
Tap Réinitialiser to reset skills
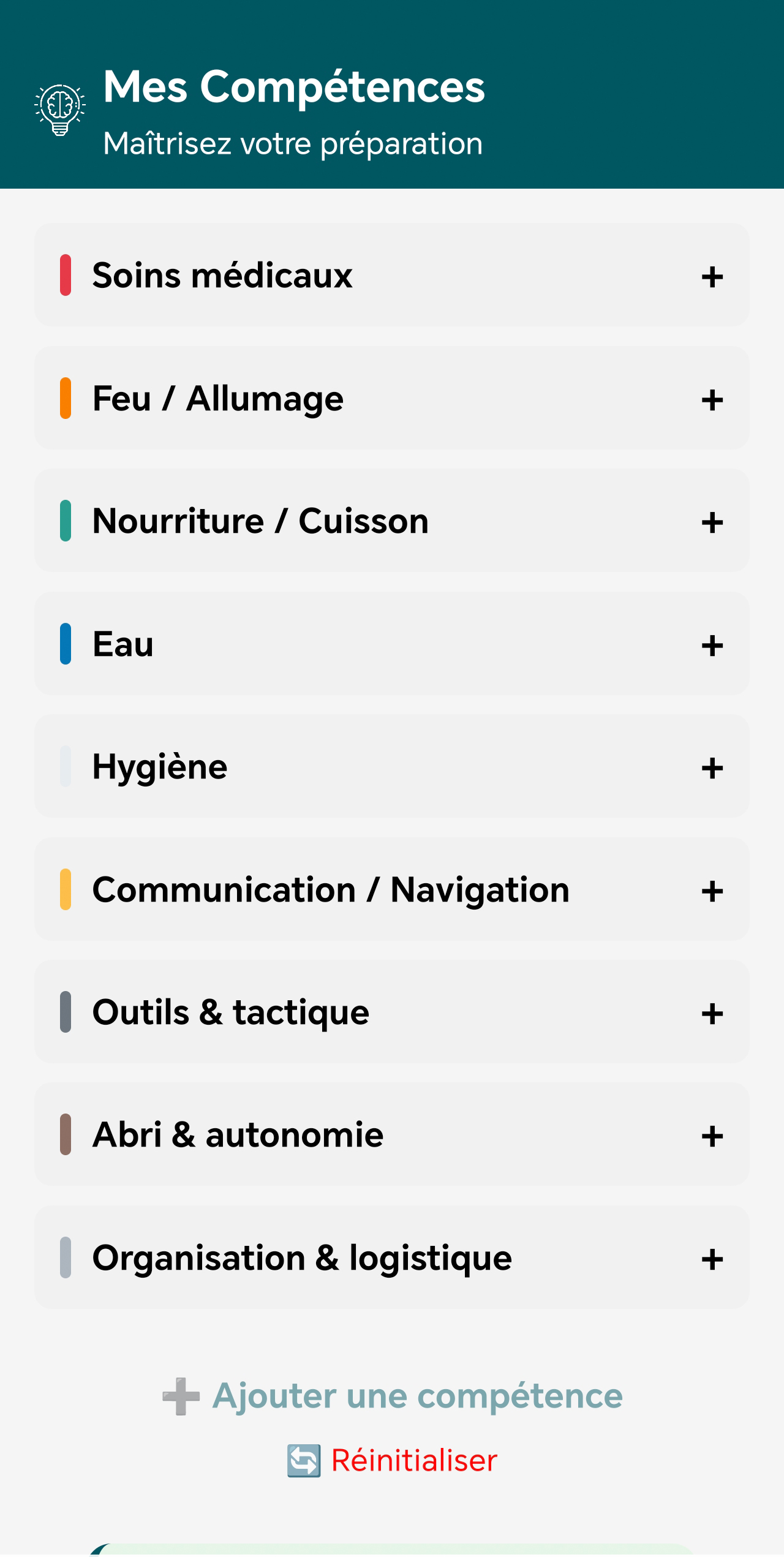pyautogui.click(x=392, y=1460)
